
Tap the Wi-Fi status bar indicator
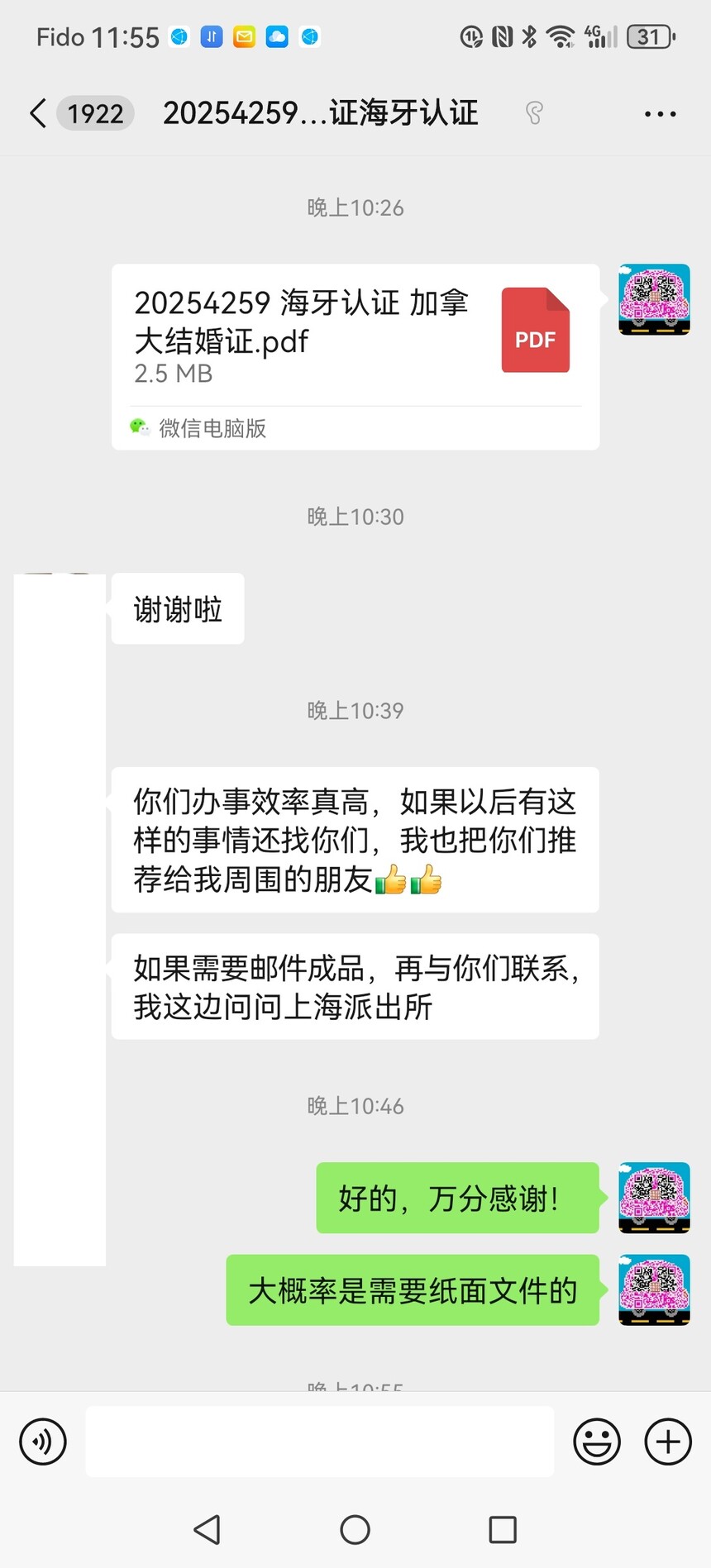[561, 36]
